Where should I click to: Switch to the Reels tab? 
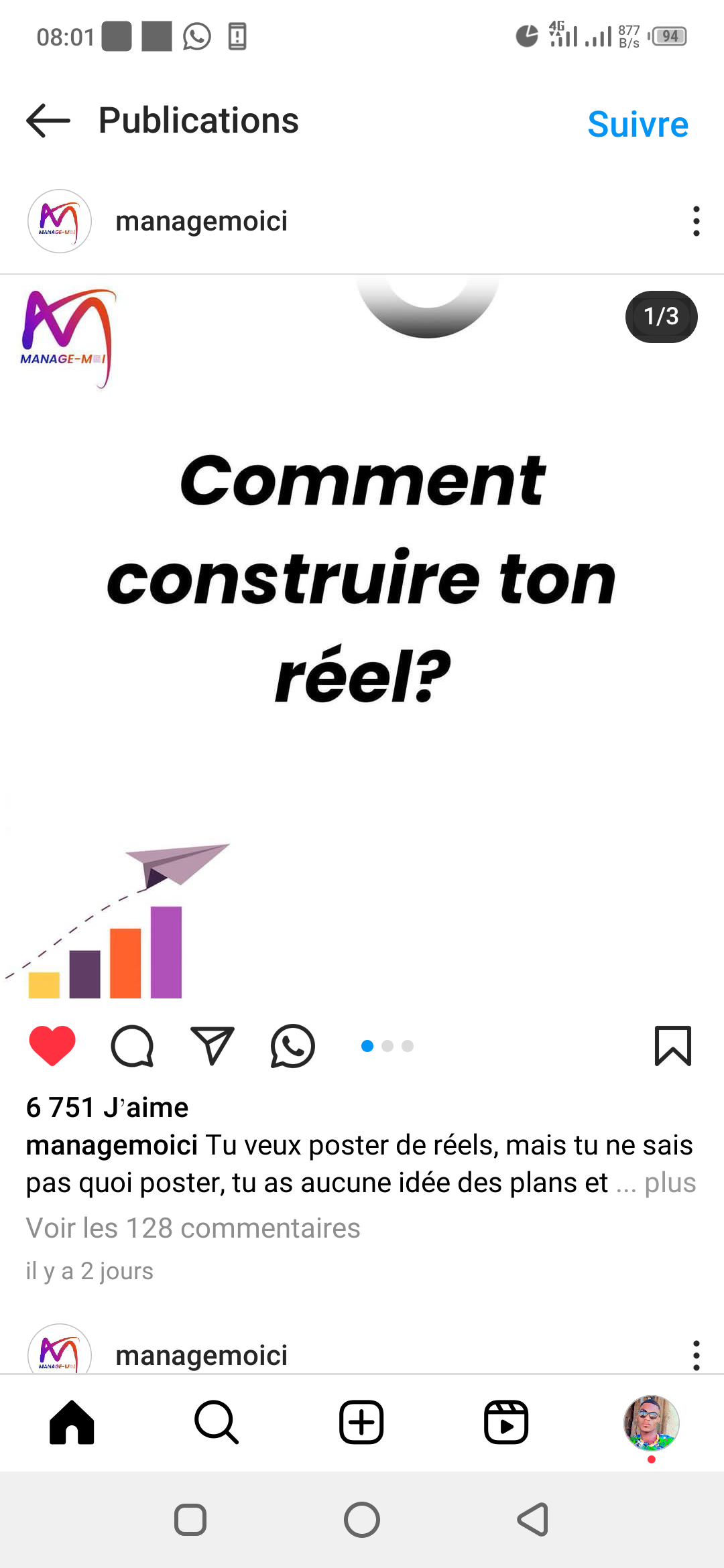click(506, 1422)
